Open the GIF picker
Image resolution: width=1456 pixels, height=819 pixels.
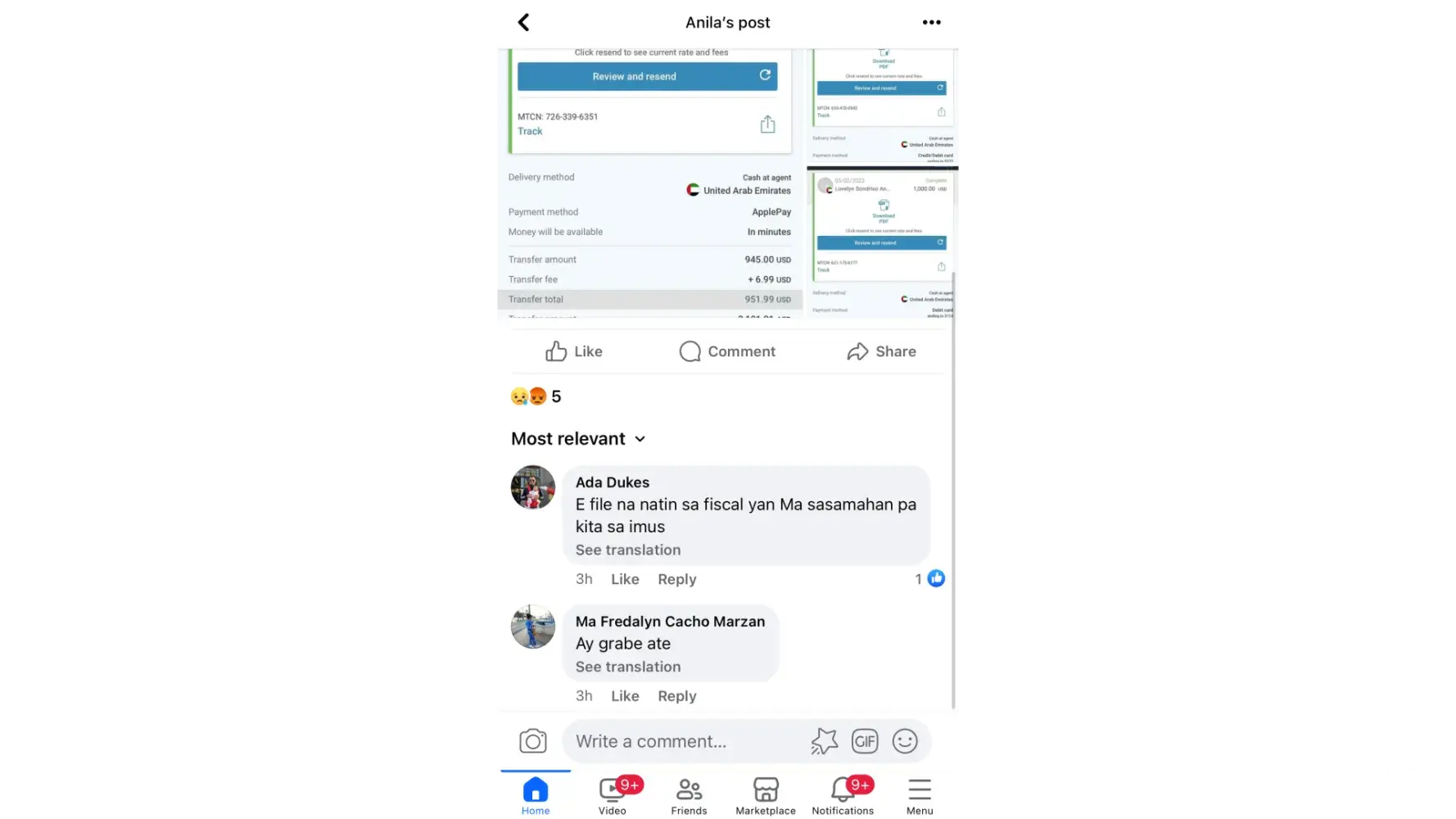865,741
